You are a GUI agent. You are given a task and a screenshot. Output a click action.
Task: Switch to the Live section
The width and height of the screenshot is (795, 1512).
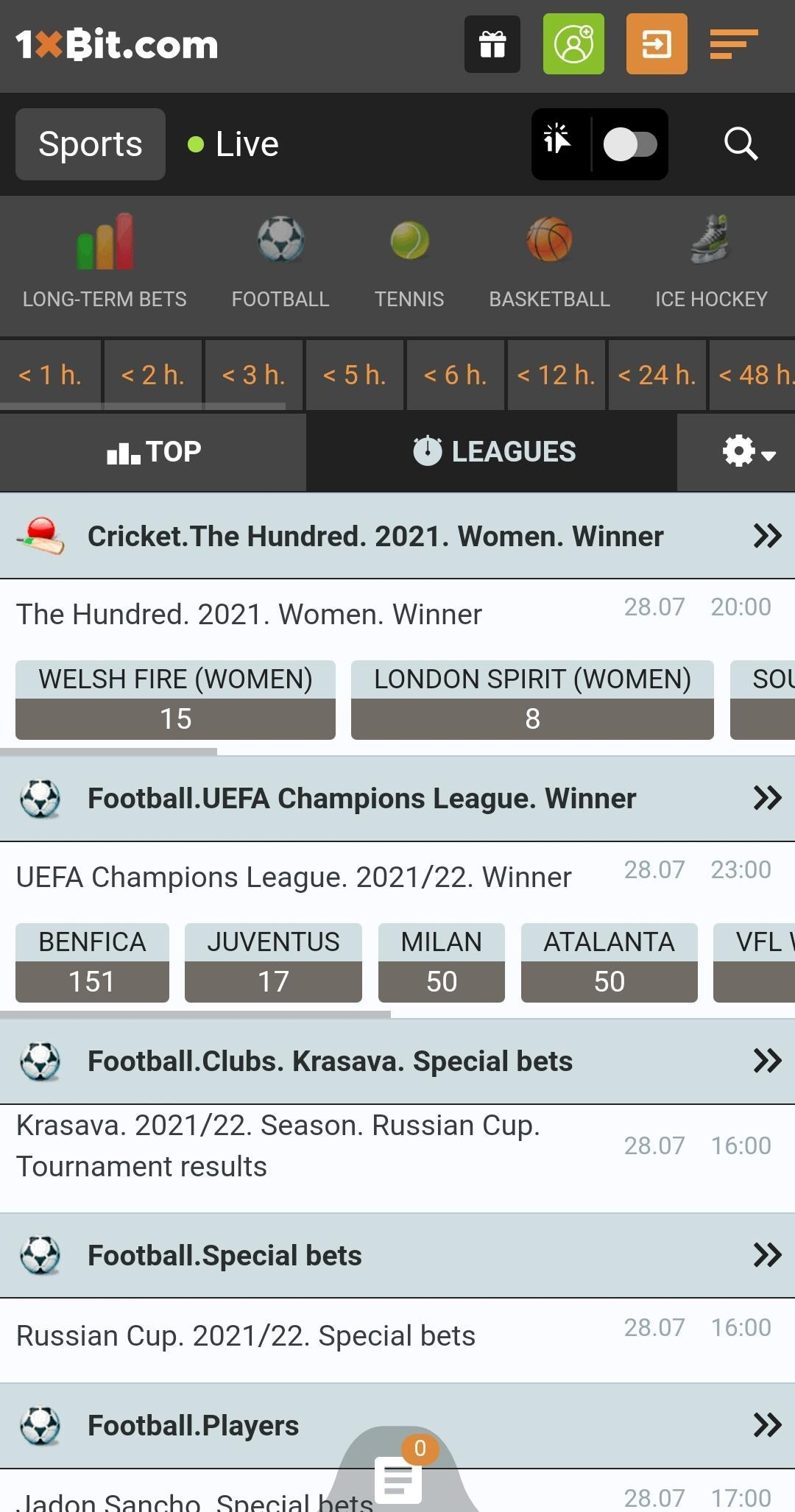tap(233, 144)
